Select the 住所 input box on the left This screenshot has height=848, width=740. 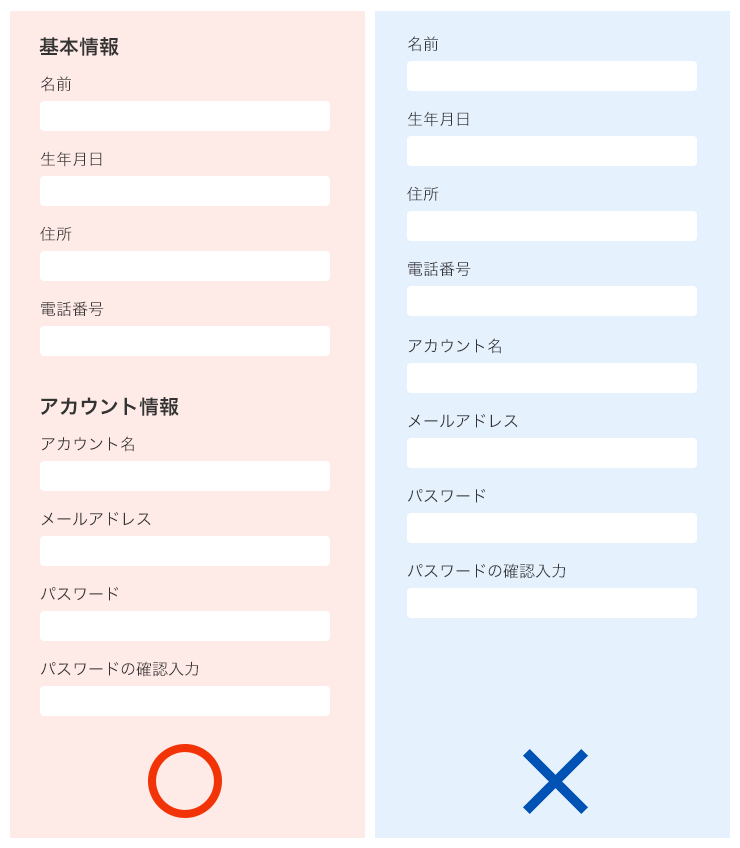click(x=184, y=265)
